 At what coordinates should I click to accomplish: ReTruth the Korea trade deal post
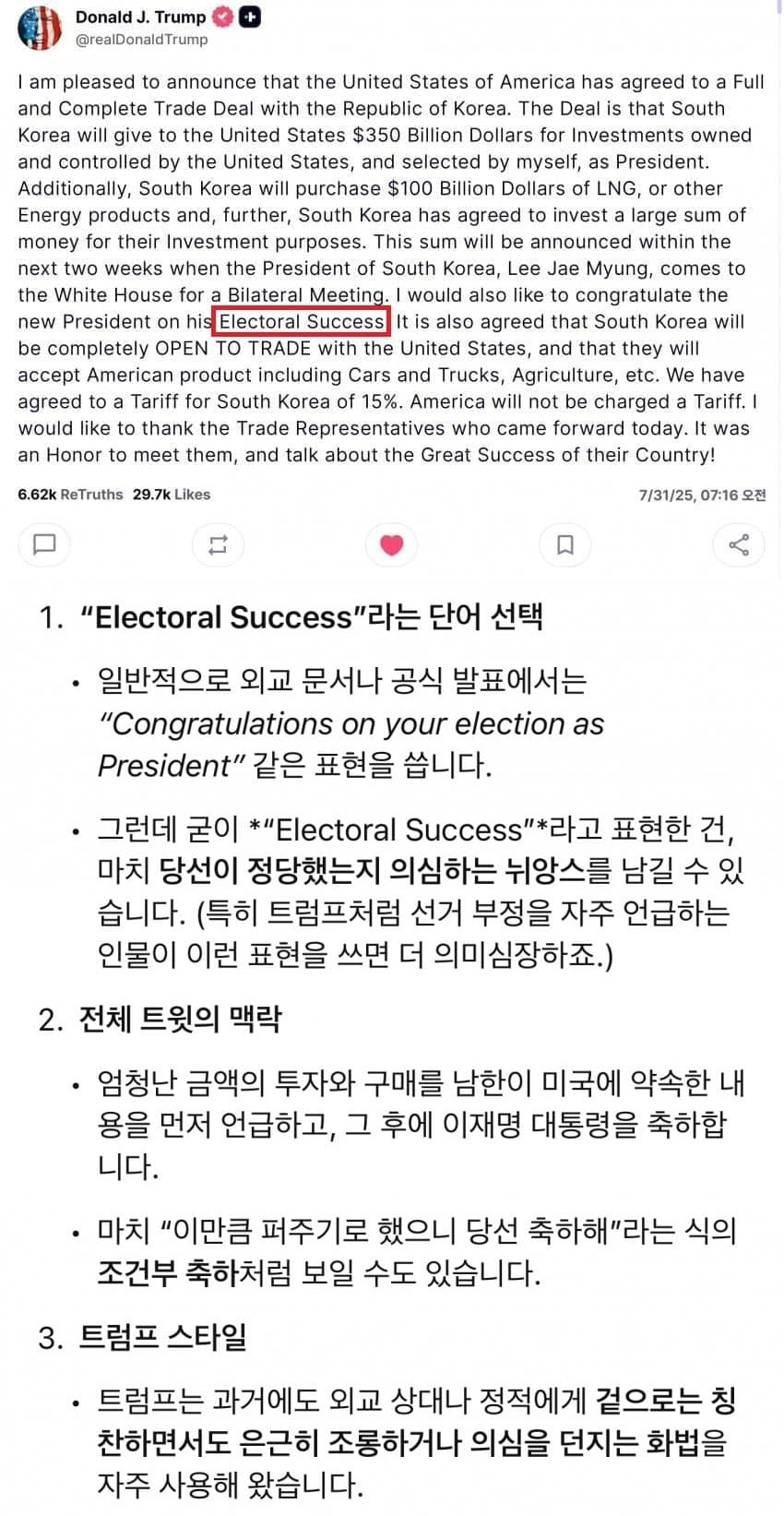tap(218, 544)
